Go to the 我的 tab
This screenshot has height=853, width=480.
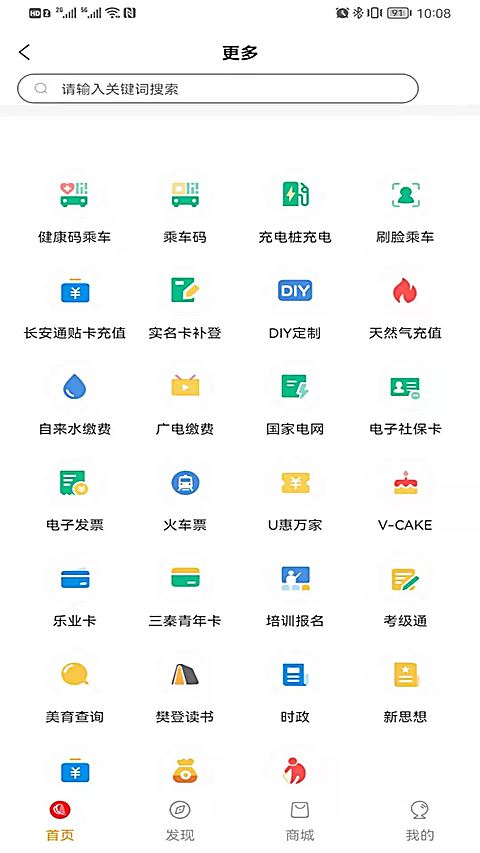click(420, 821)
